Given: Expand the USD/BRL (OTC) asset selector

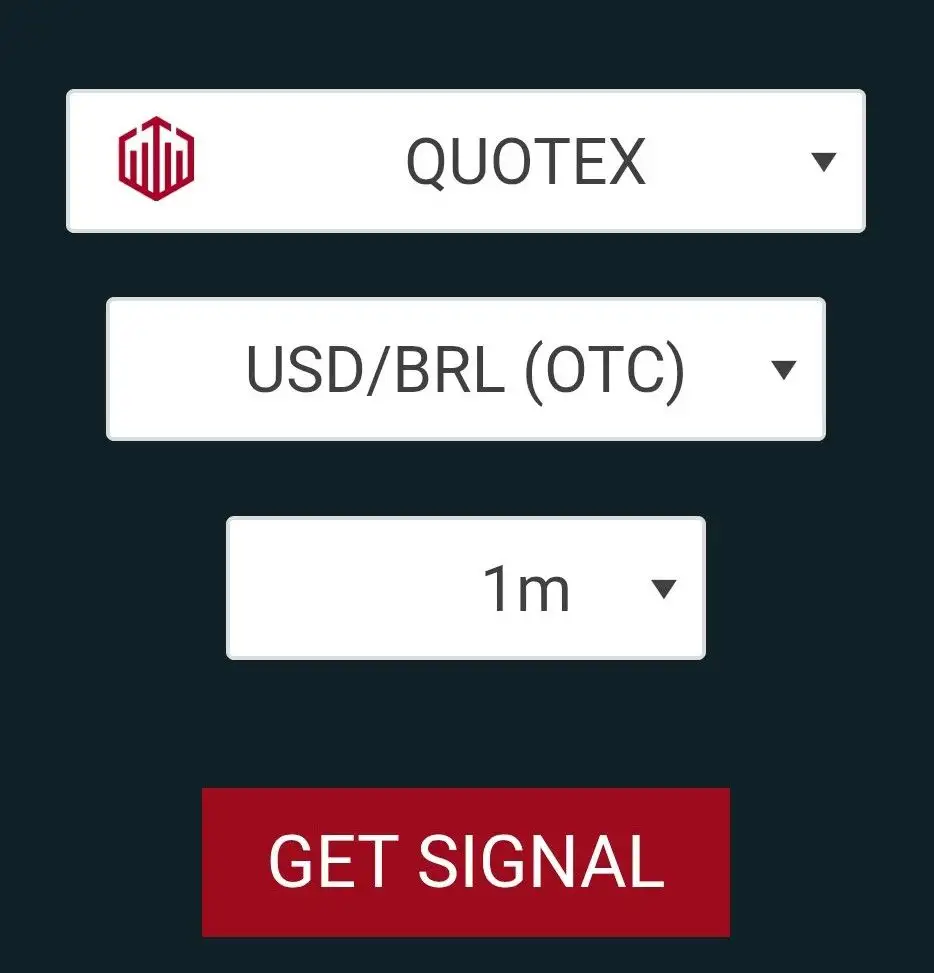Looking at the screenshot, I should tap(465, 369).
